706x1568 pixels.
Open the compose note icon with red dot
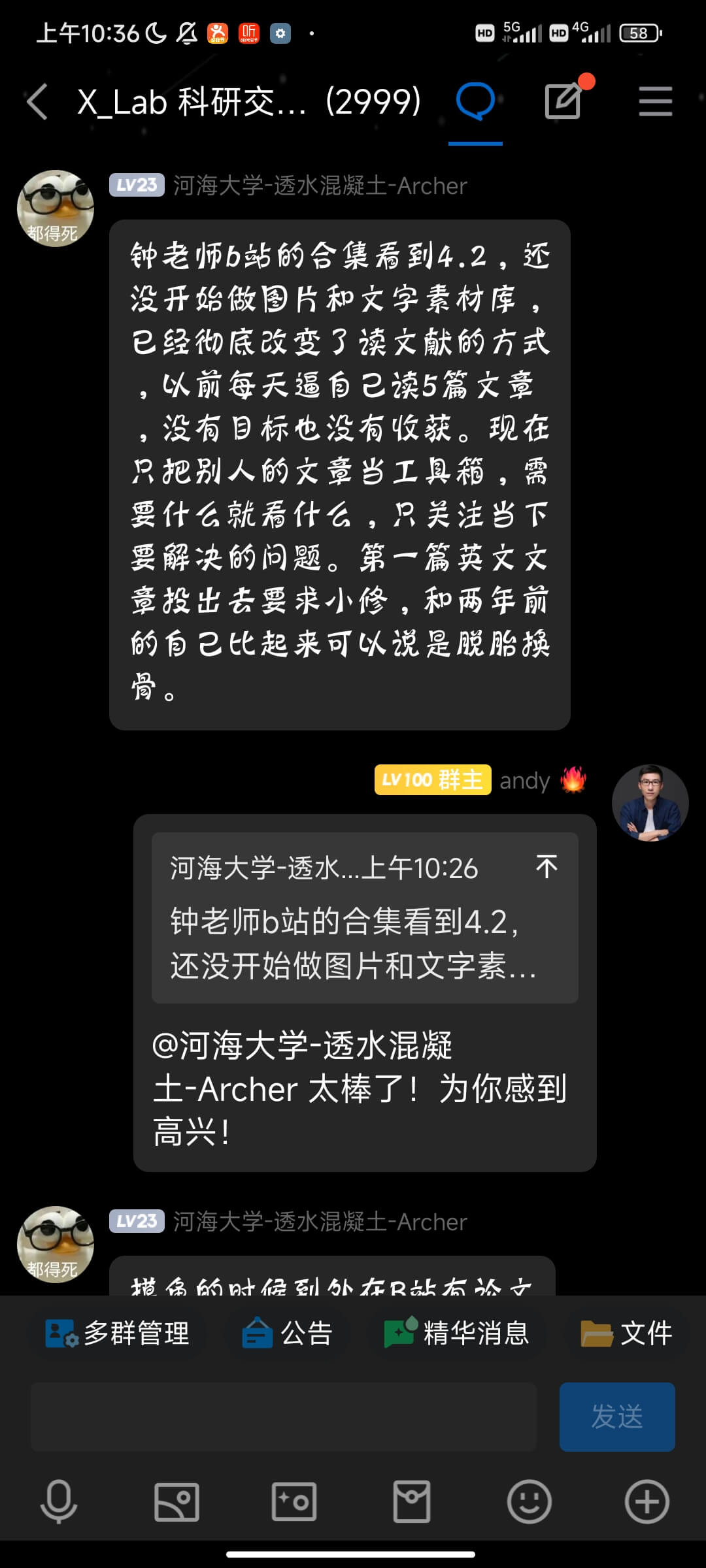[563, 101]
